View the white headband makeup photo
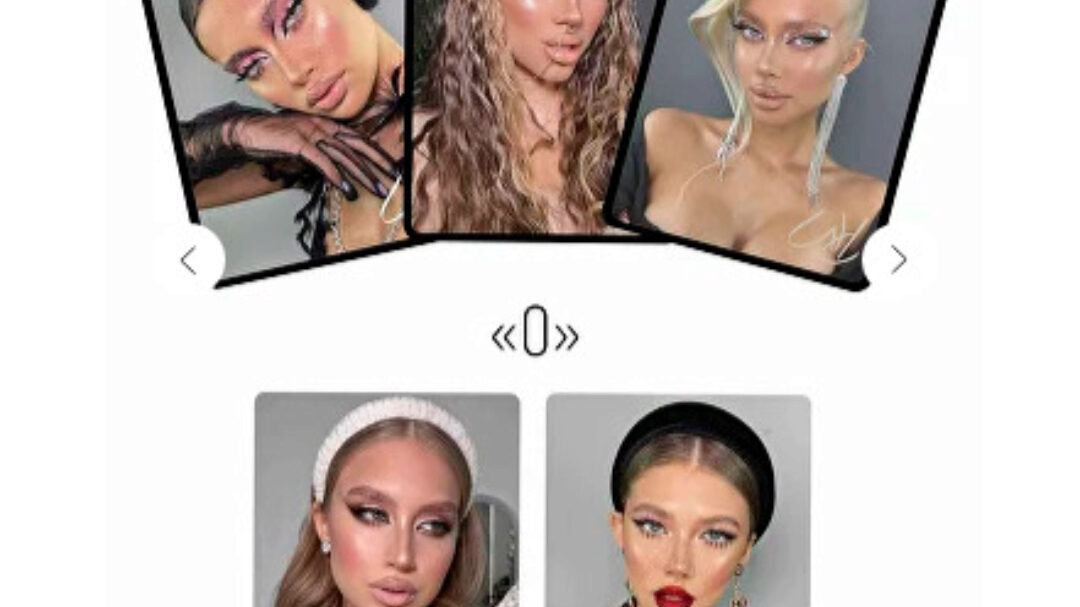The width and height of the screenshot is (1080, 607). coord(387,500)
